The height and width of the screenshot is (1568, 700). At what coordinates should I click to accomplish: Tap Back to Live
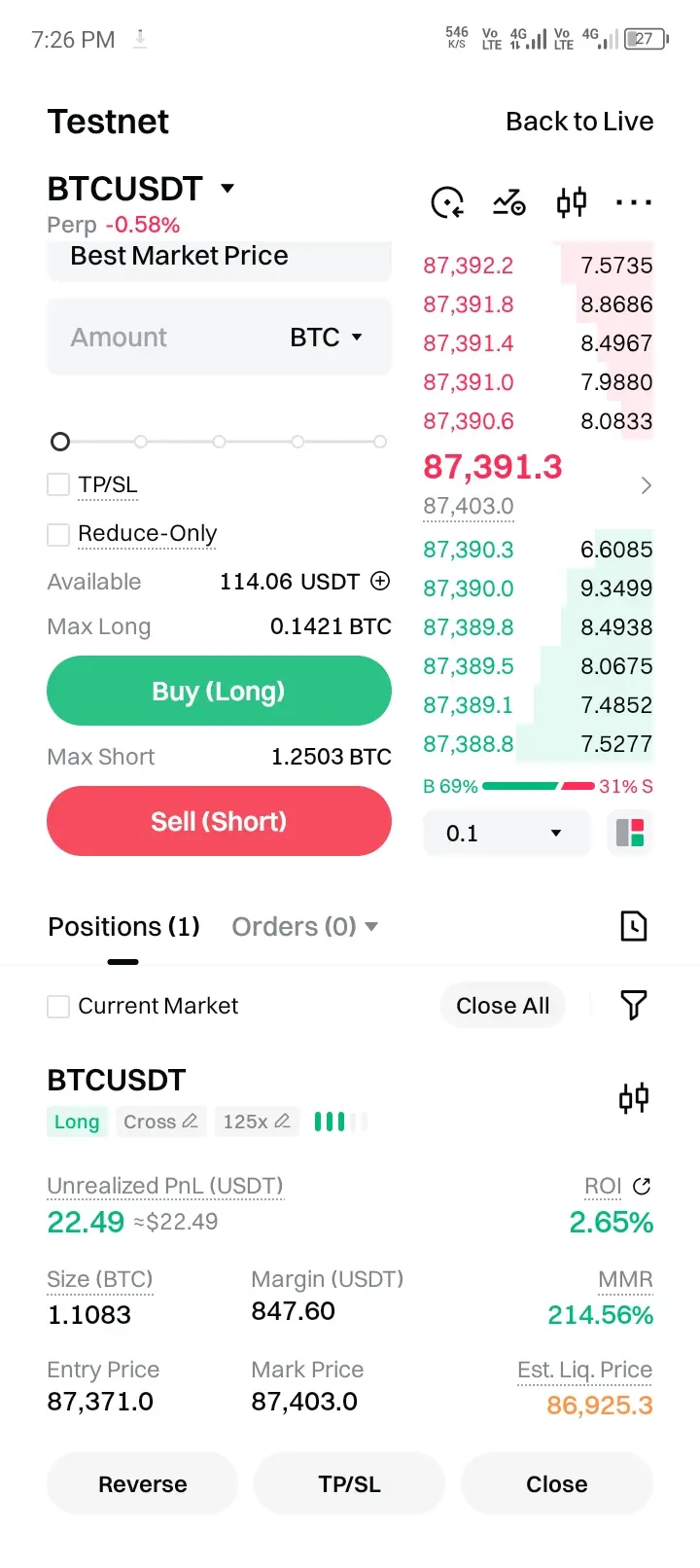(579, 122)
